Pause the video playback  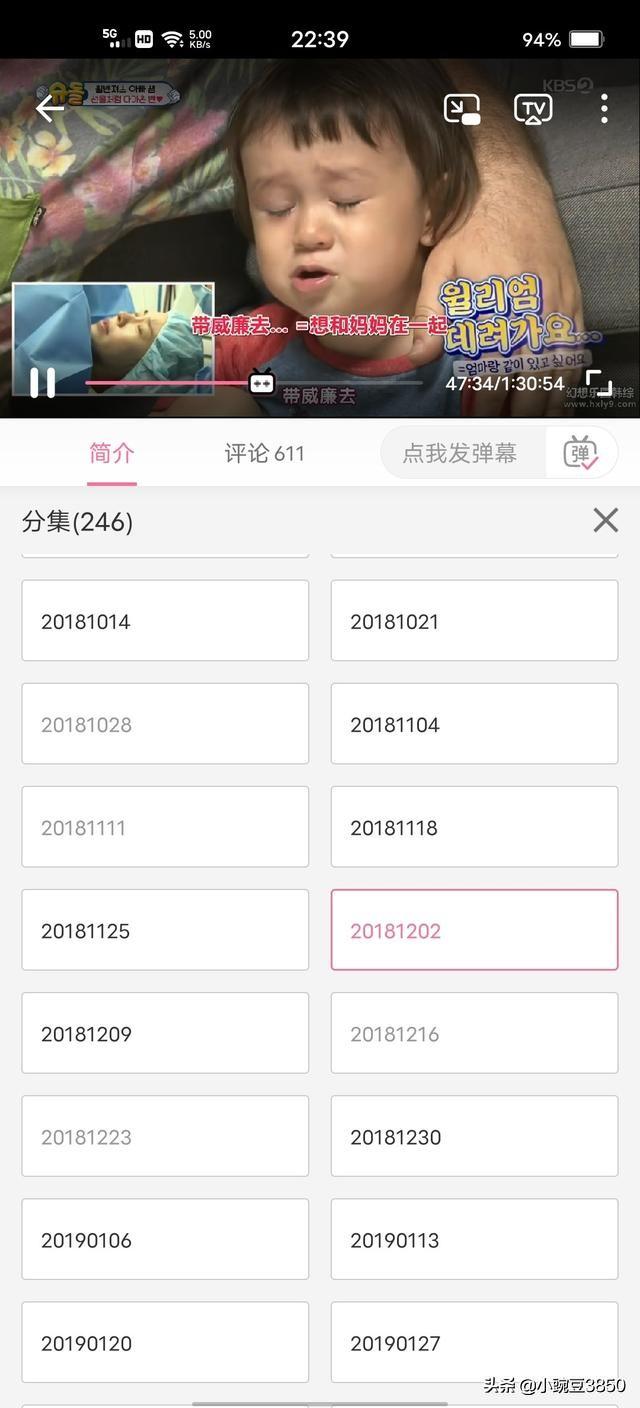point(42,382)
